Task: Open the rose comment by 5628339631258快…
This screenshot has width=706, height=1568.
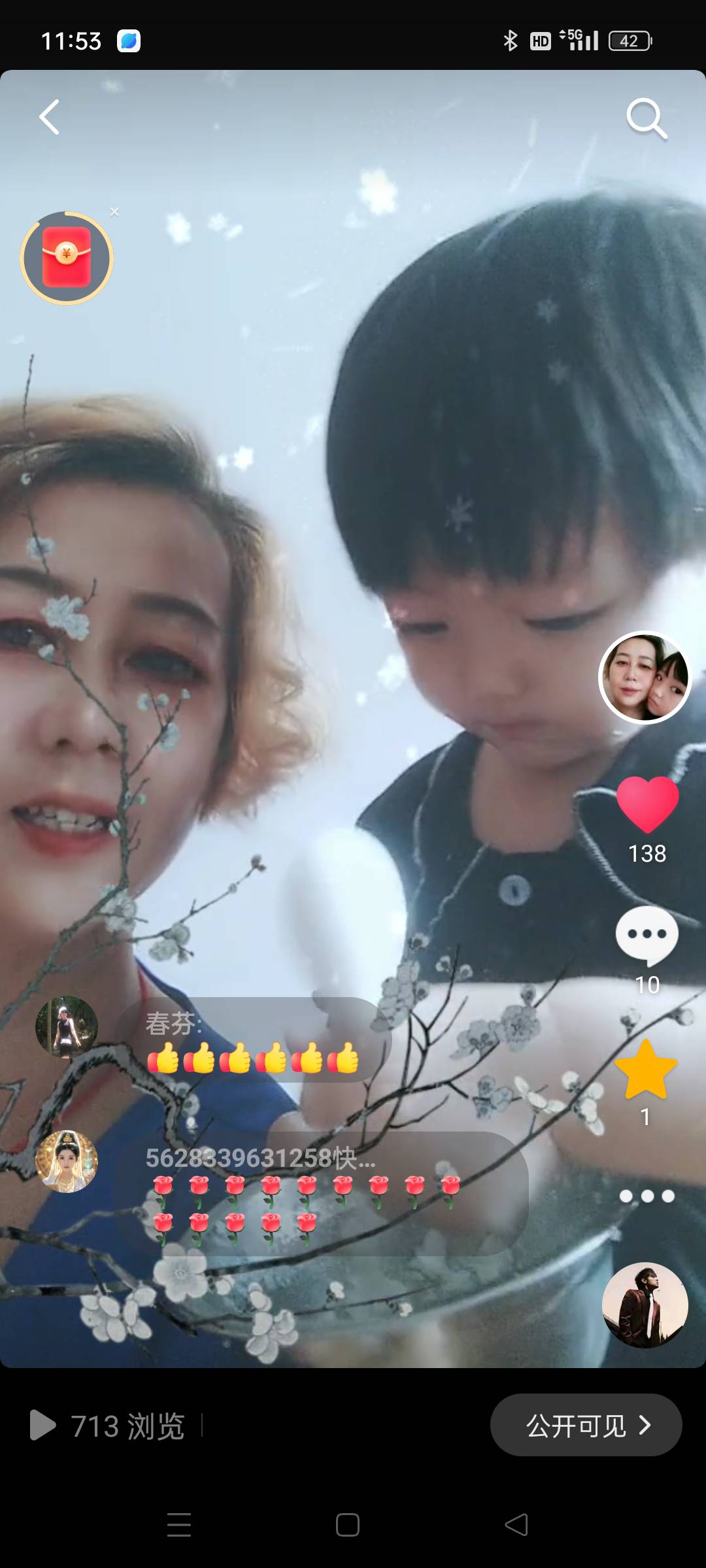Action: tap(320, 1193)
